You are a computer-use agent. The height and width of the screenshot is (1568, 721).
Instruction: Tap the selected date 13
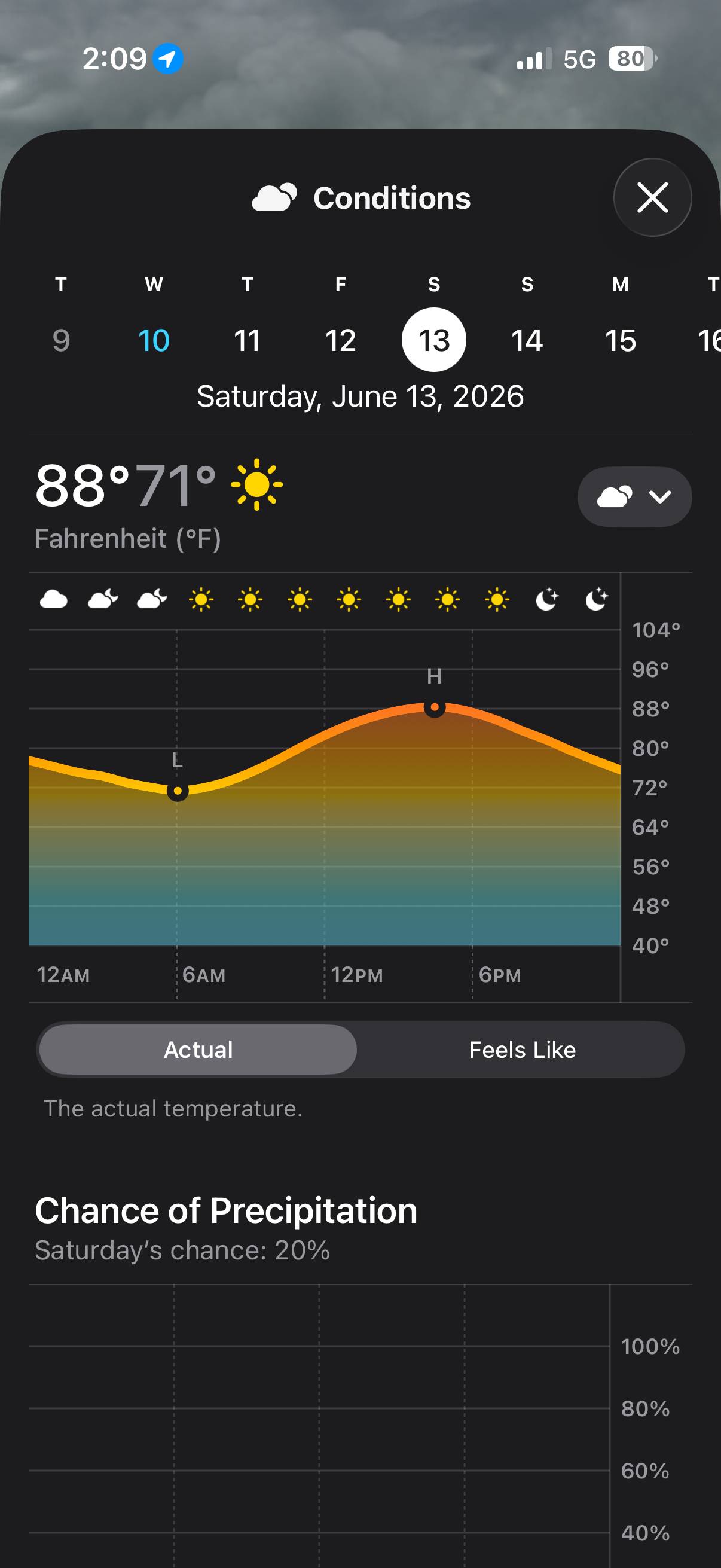[434, 340]
